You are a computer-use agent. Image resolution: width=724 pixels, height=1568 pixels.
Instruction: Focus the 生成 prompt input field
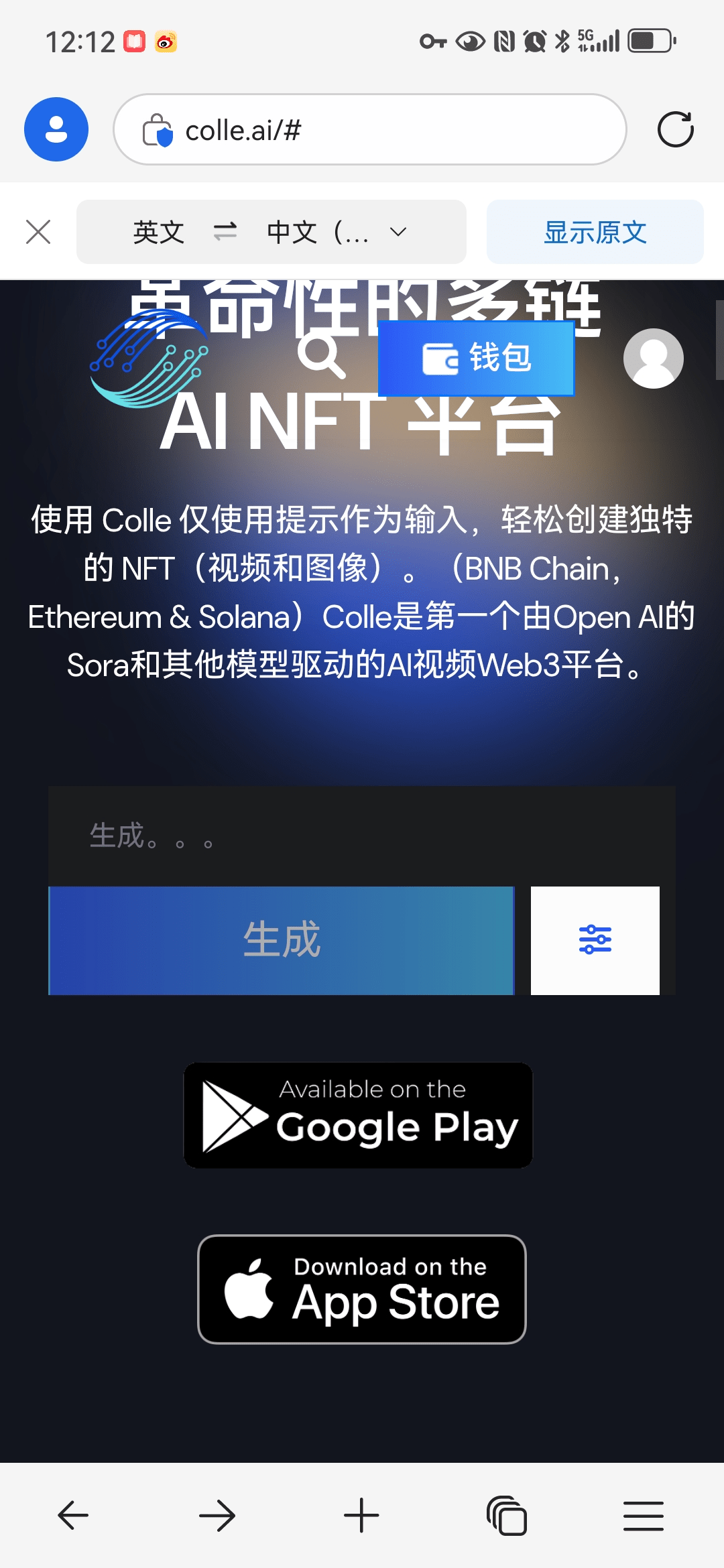click(362, 836)
